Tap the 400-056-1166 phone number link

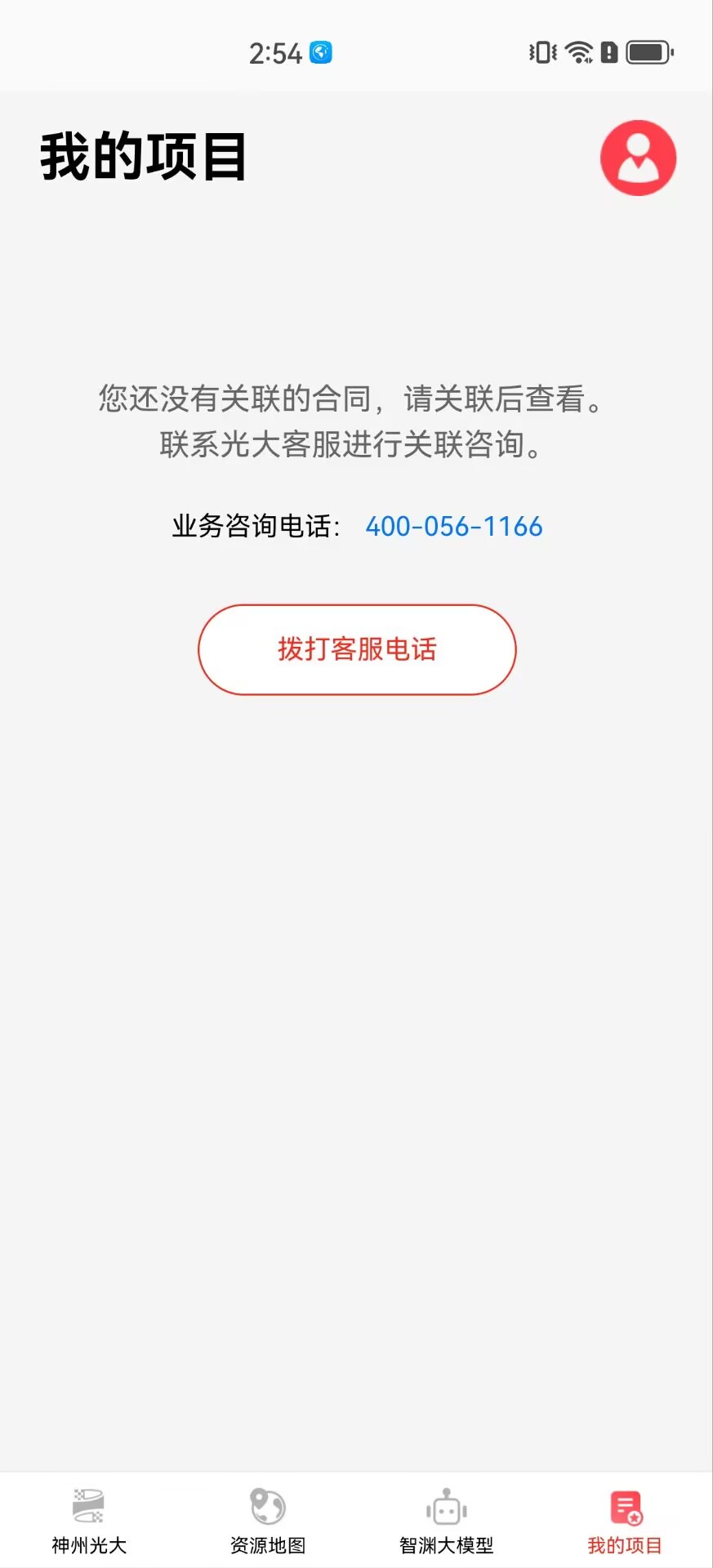tap(454, 527)
